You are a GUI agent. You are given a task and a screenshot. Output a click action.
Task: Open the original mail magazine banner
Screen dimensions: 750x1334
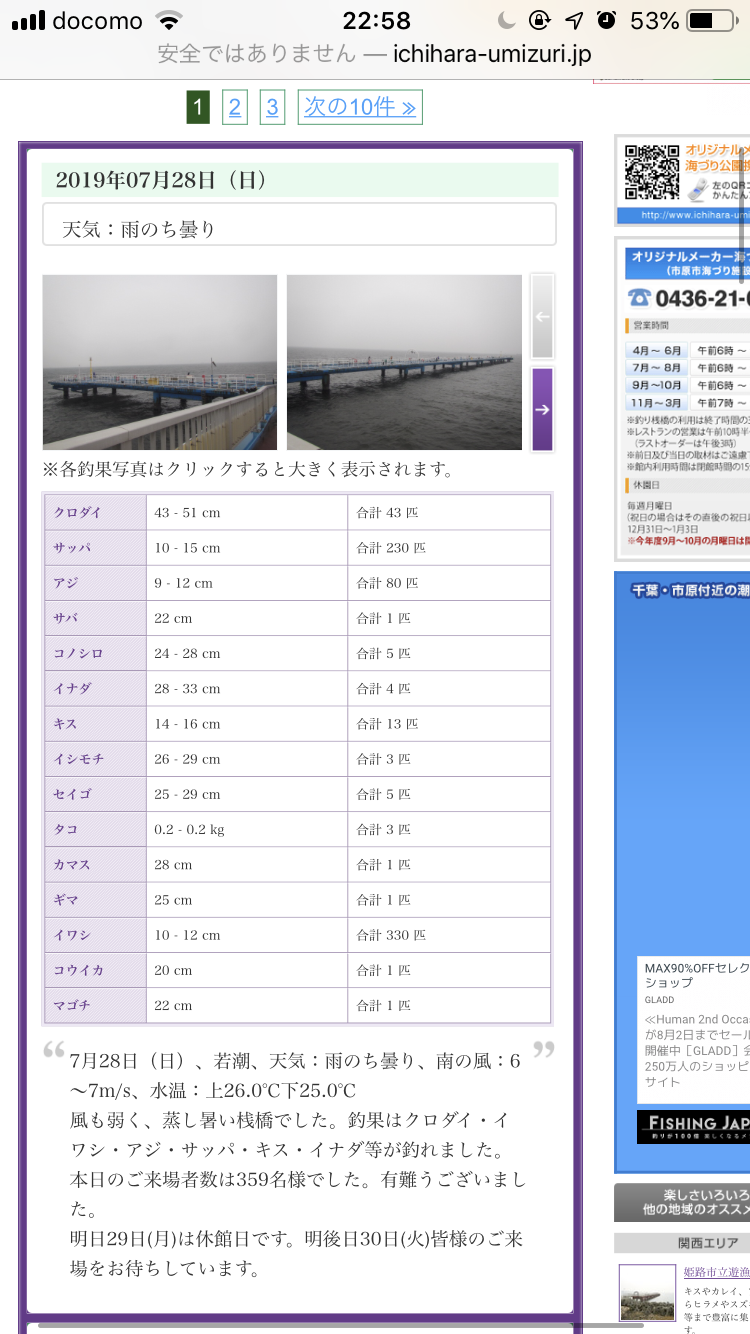point(683,181)
